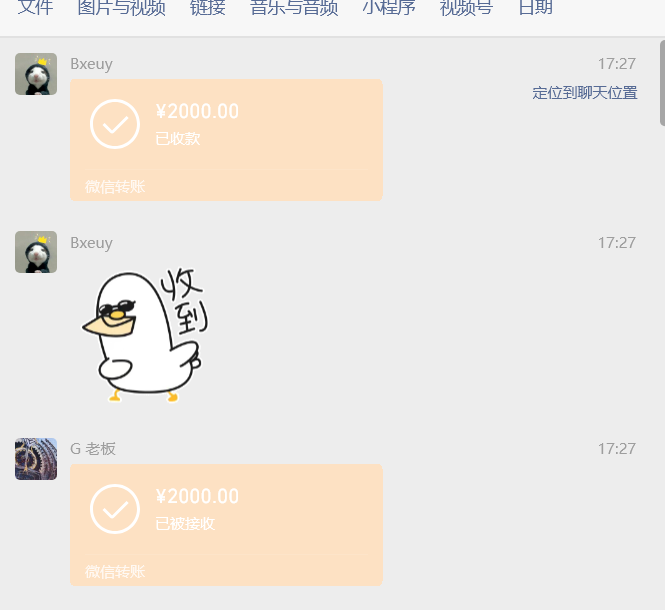This screenshot has width=665, height=610.
Task: View the 收到 duck sticker from Bxeuy
Action: click(x=146, y=334)
